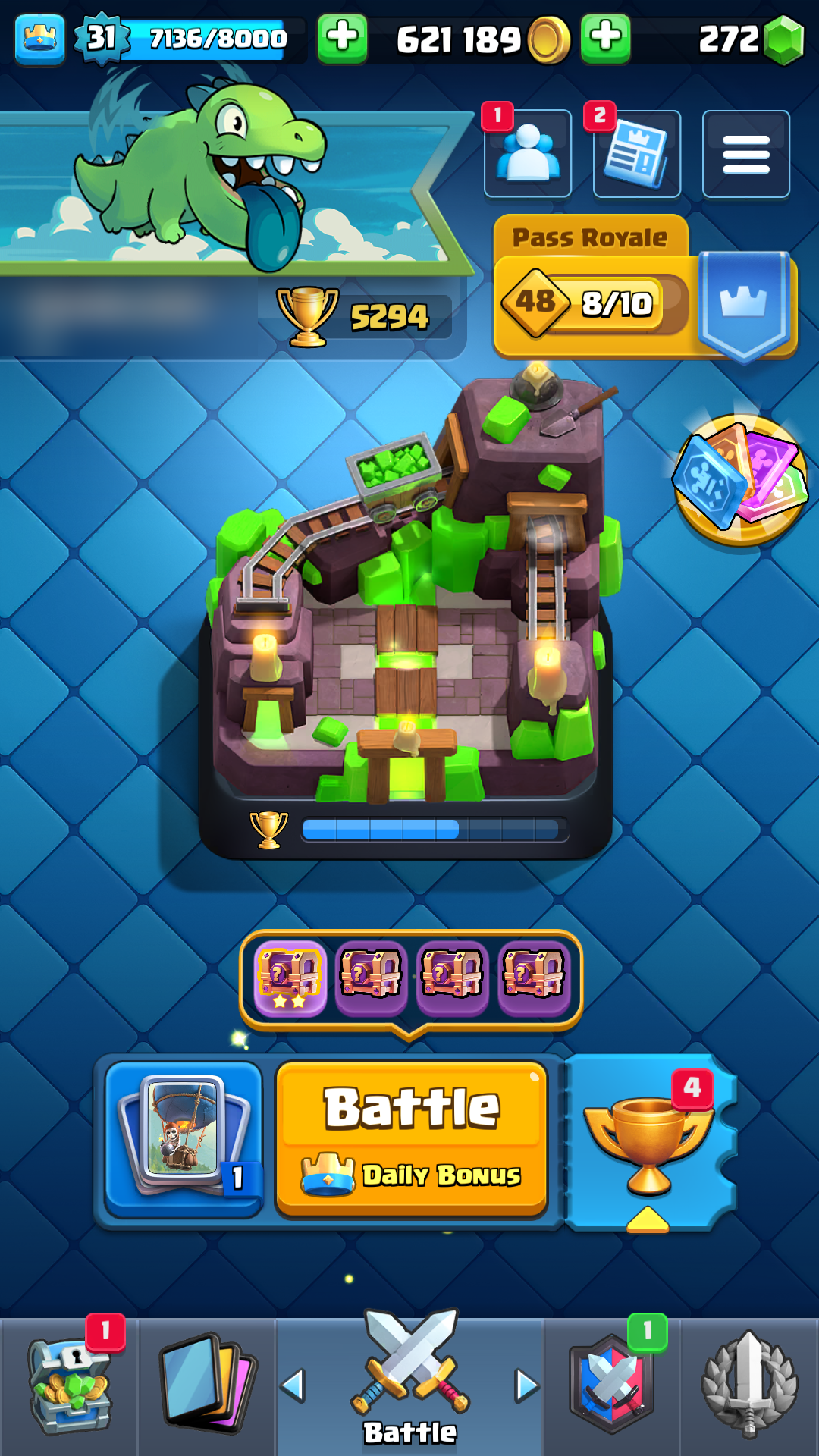The width and height of the screenshot is (819, 1456).
Task: Open the two-star mystery box slot
Action: pos(290,978)
